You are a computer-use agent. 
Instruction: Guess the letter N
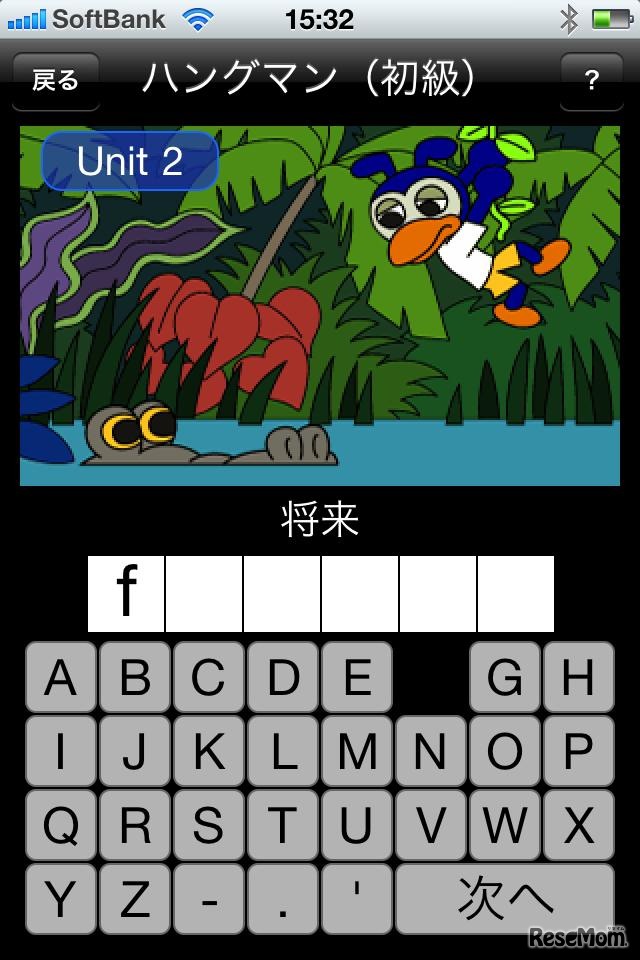pos(431,751)
